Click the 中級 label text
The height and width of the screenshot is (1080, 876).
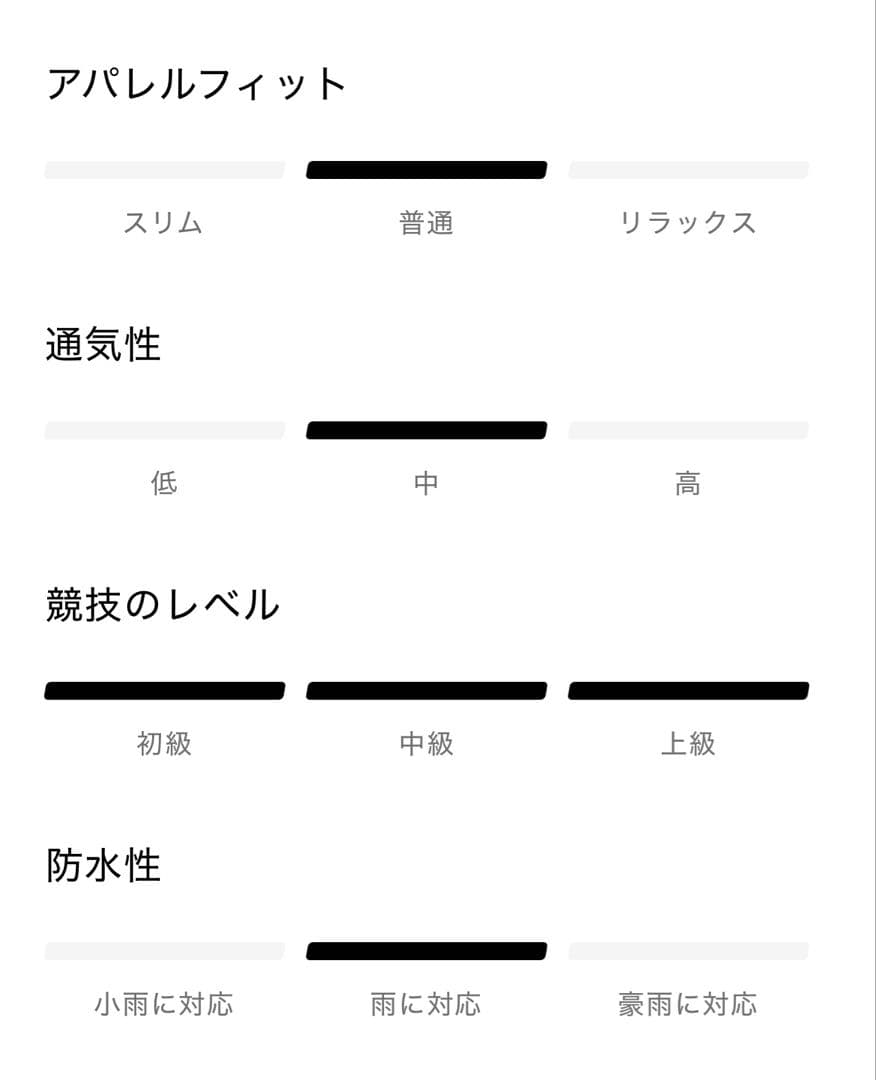coord(427,744)
